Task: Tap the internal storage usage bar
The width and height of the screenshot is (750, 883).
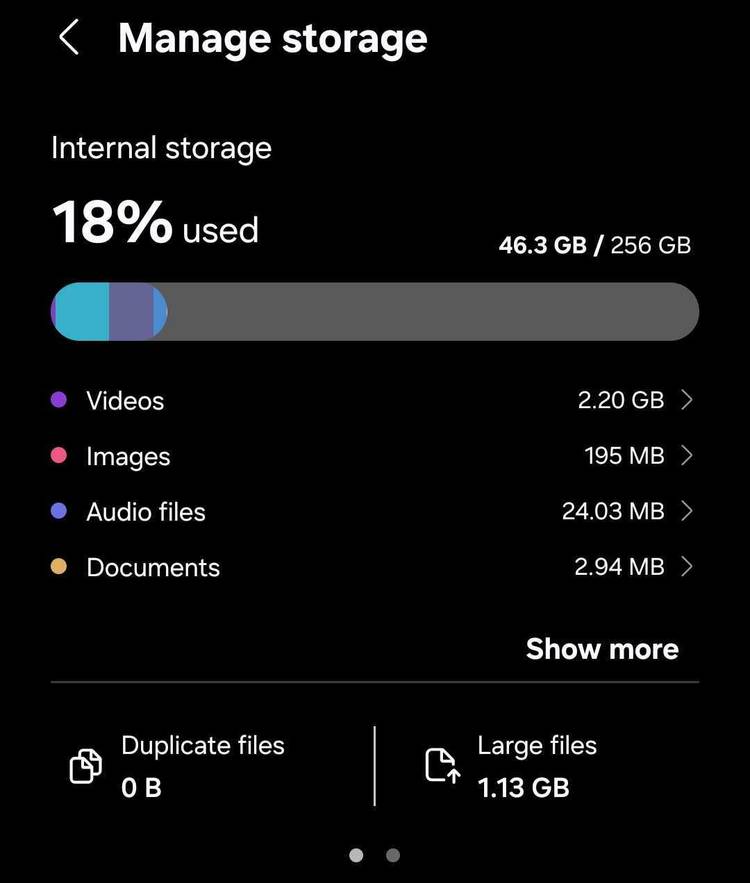Action: (375, 311)
